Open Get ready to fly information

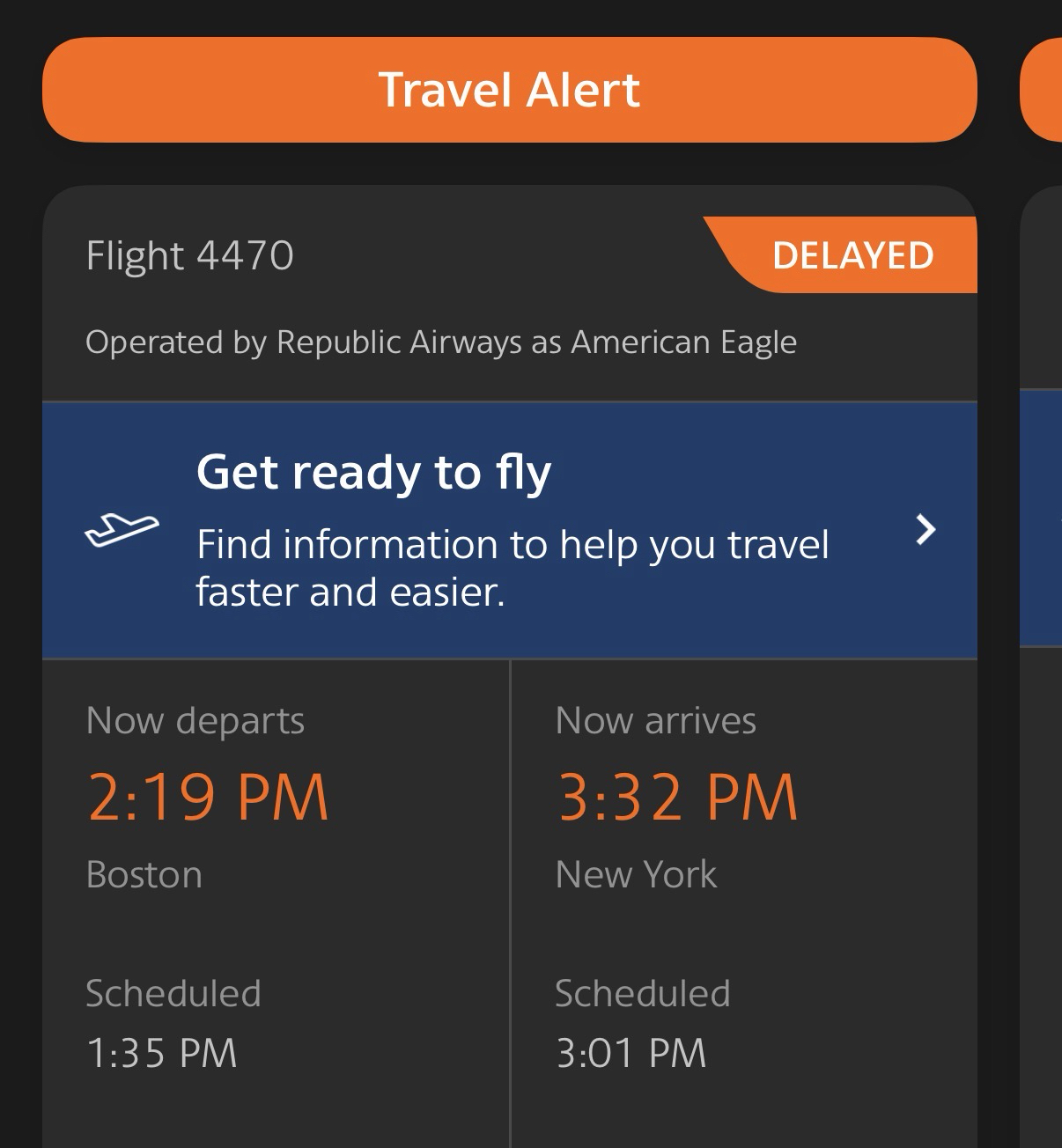[509, 530]
